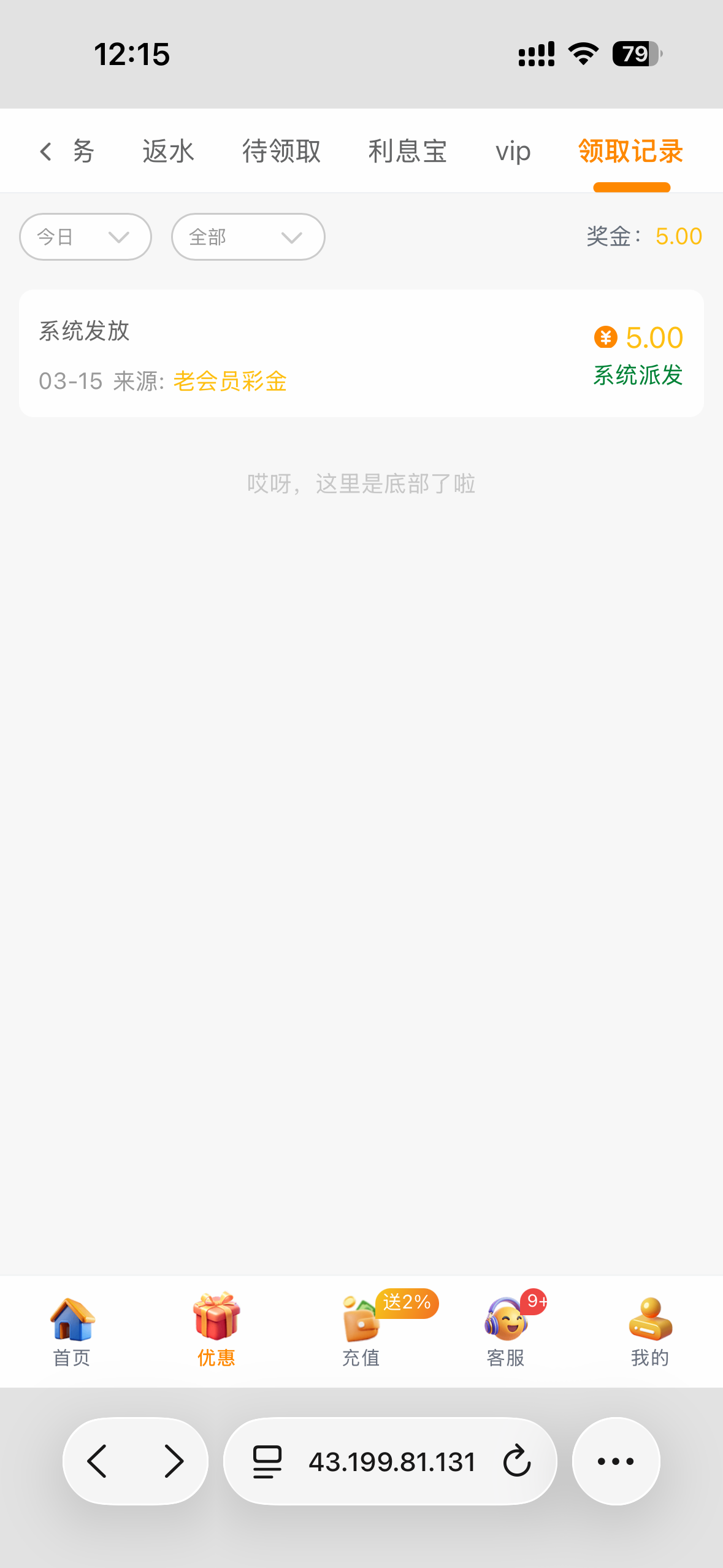Expand the 全部 type dropdown
The image size is (723, 1568).
248,237
